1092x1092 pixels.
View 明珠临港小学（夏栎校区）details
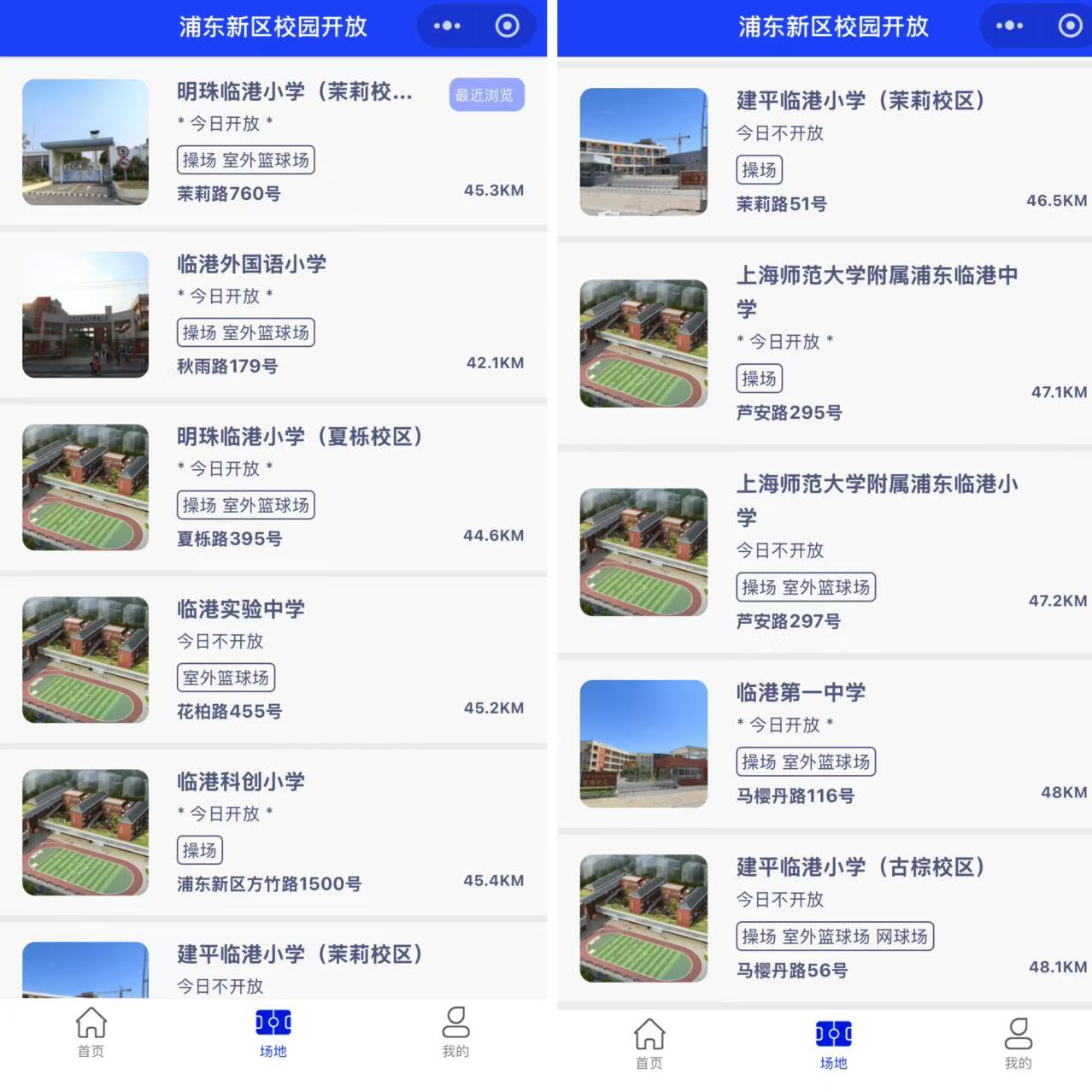(x=273, y=487)
